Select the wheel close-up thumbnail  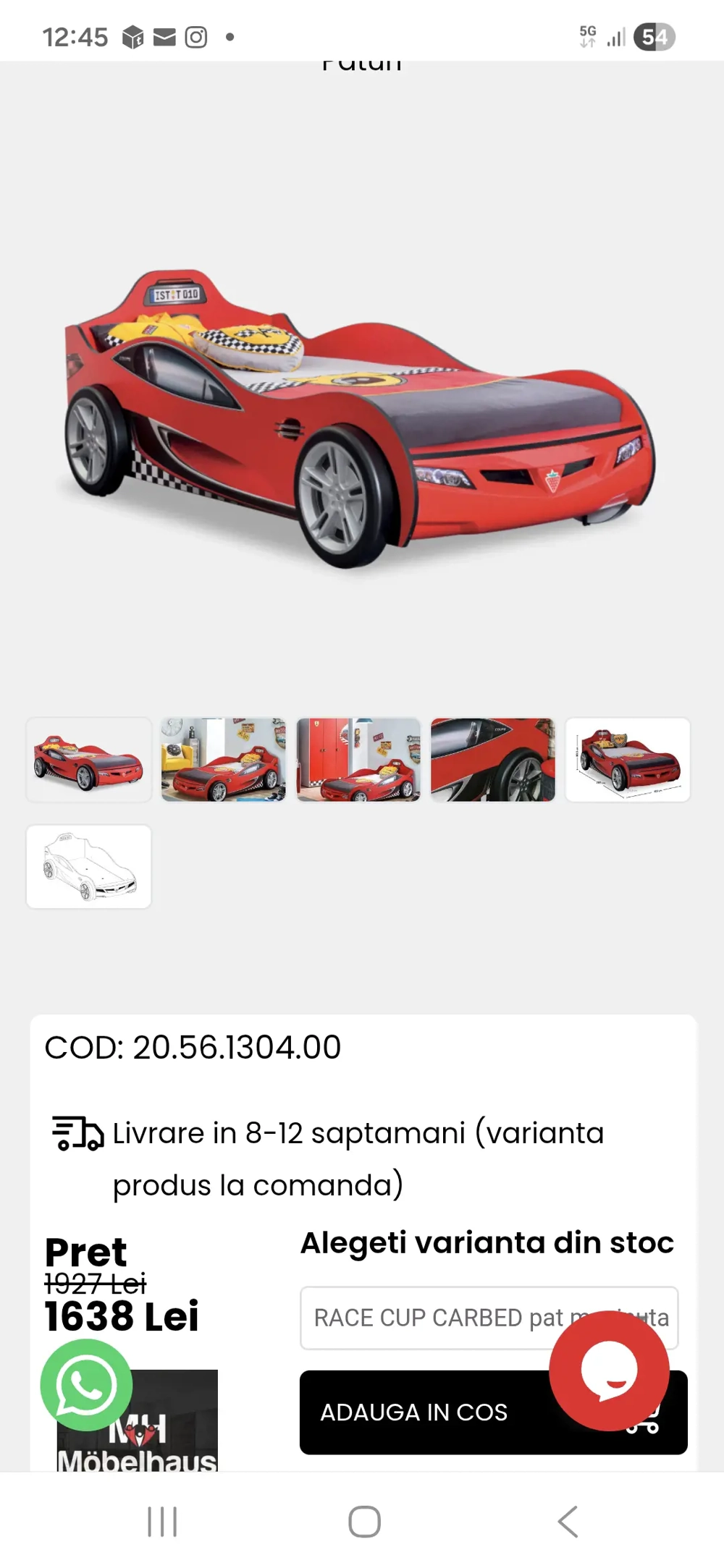click(492, 760)
